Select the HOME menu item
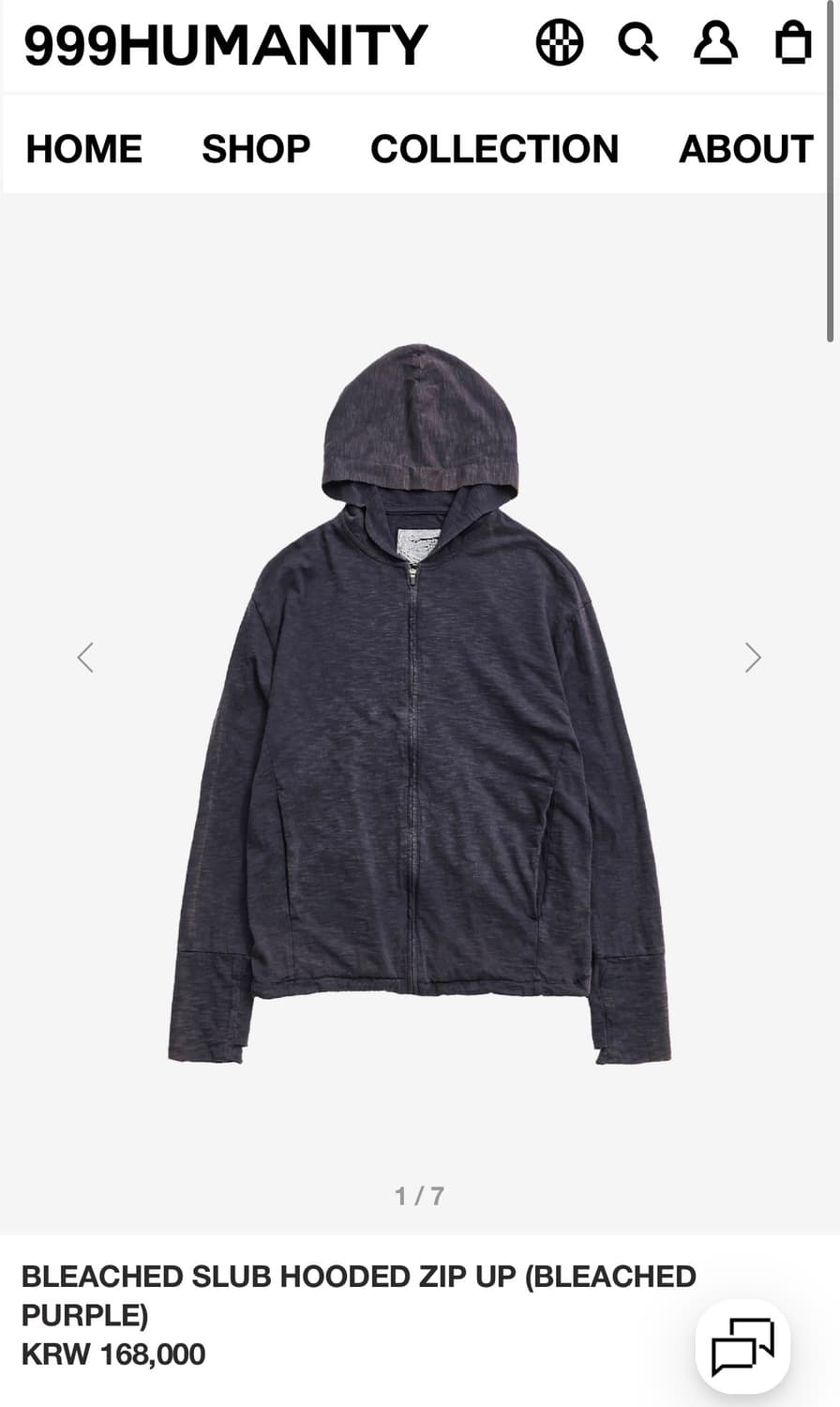The image size is (840, 1407). click(84, 148)
